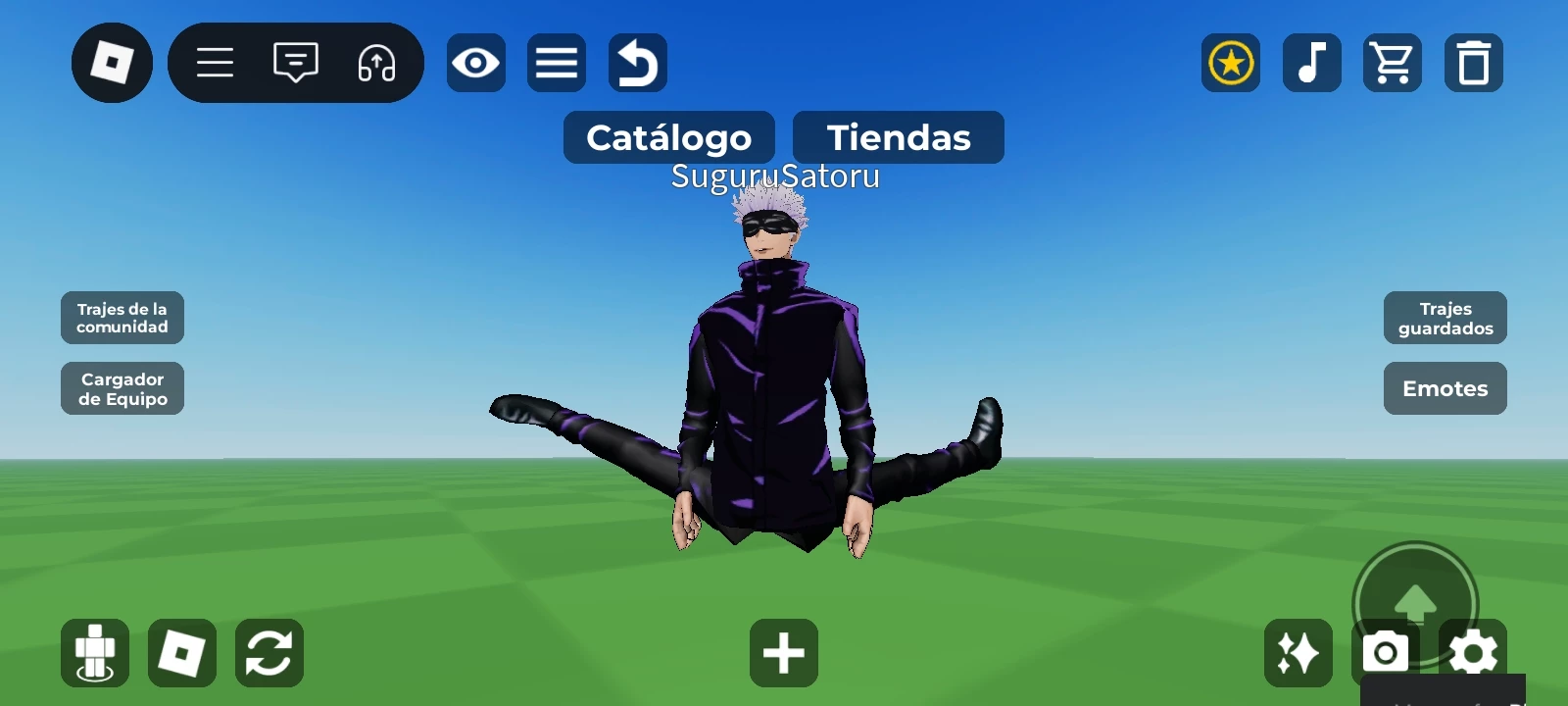Undo the last change
Viewport: 1568px width, 706px height.
638,64
